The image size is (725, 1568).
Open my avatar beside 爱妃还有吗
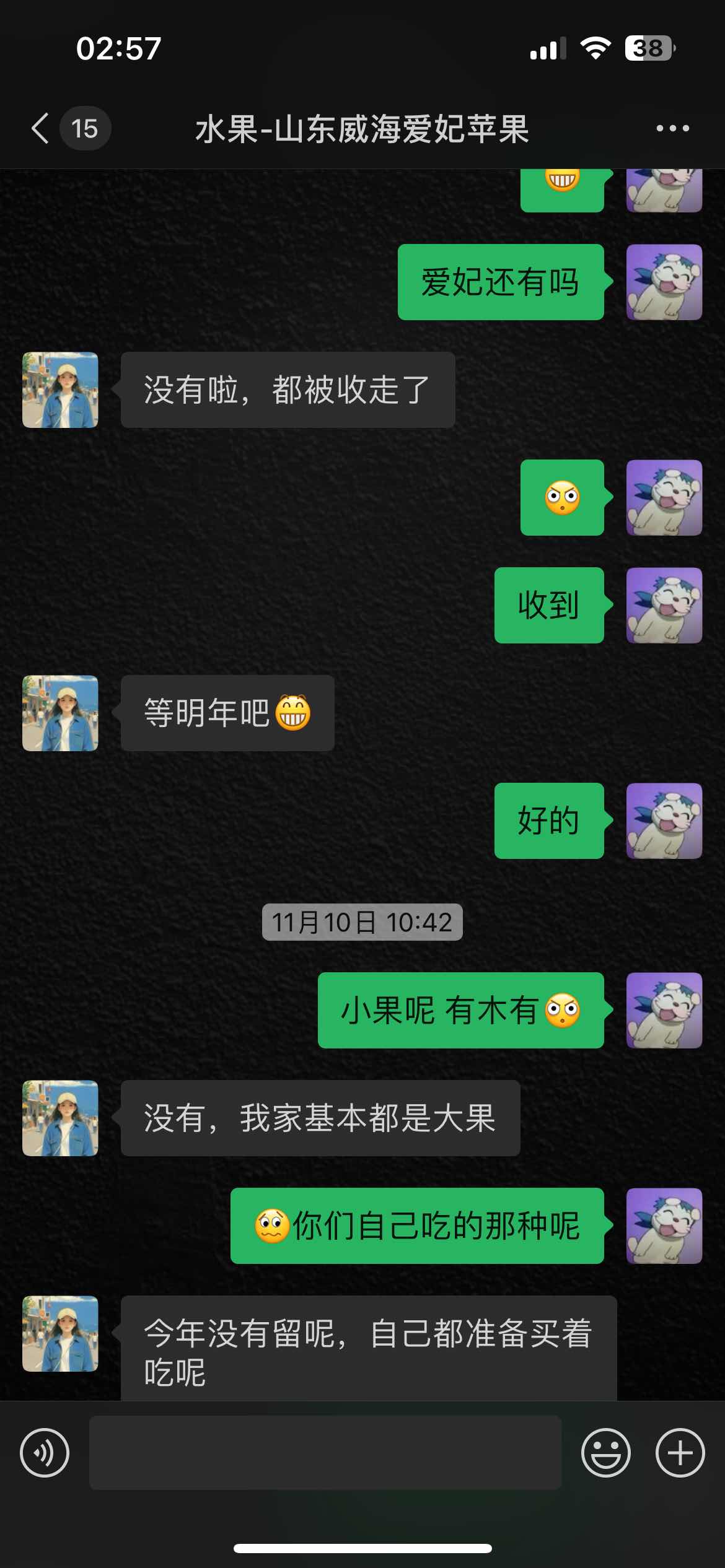[664, 282]
